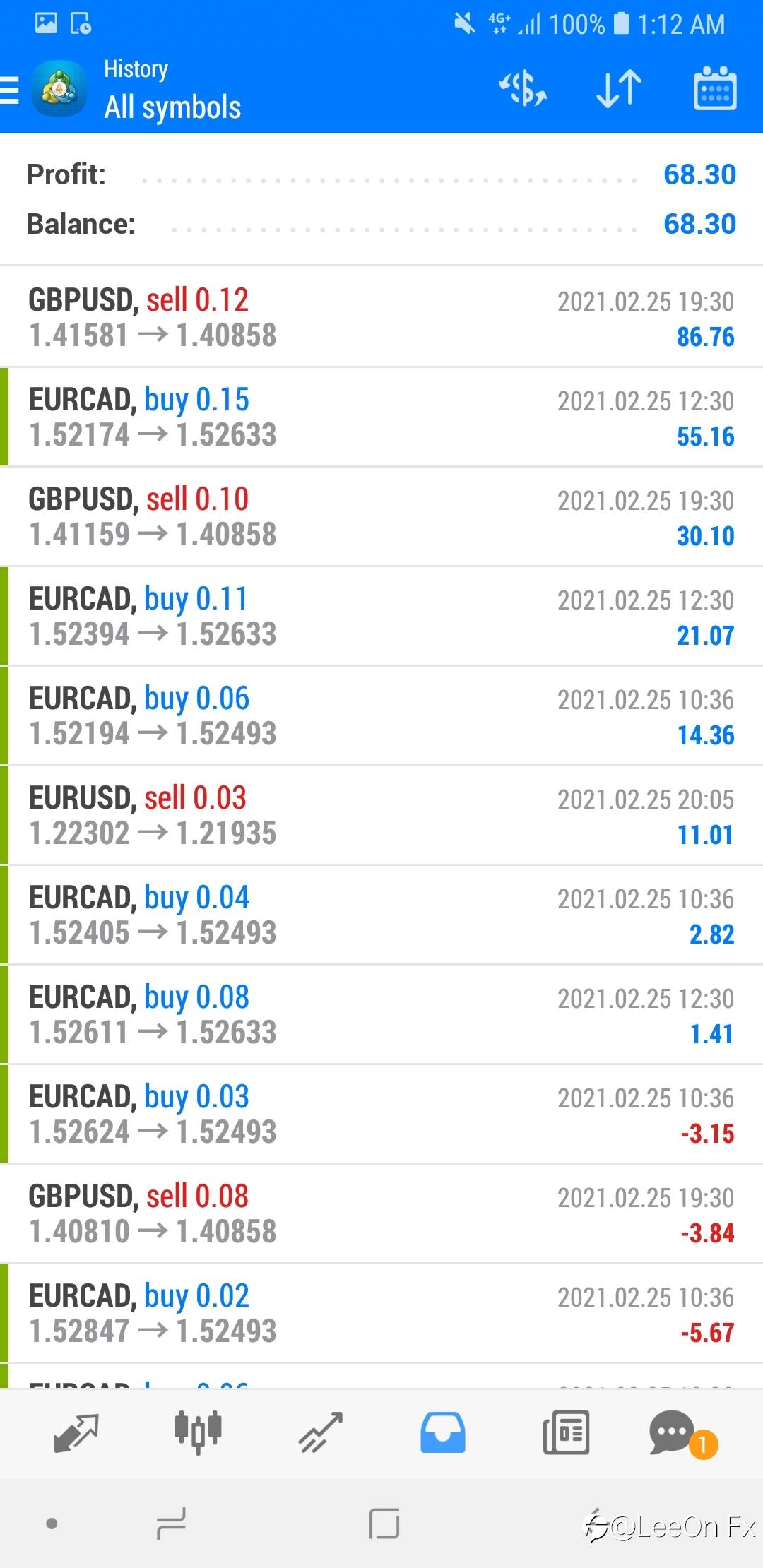Switch to the Quotes tab
763x1568 pixels.
76,1432
